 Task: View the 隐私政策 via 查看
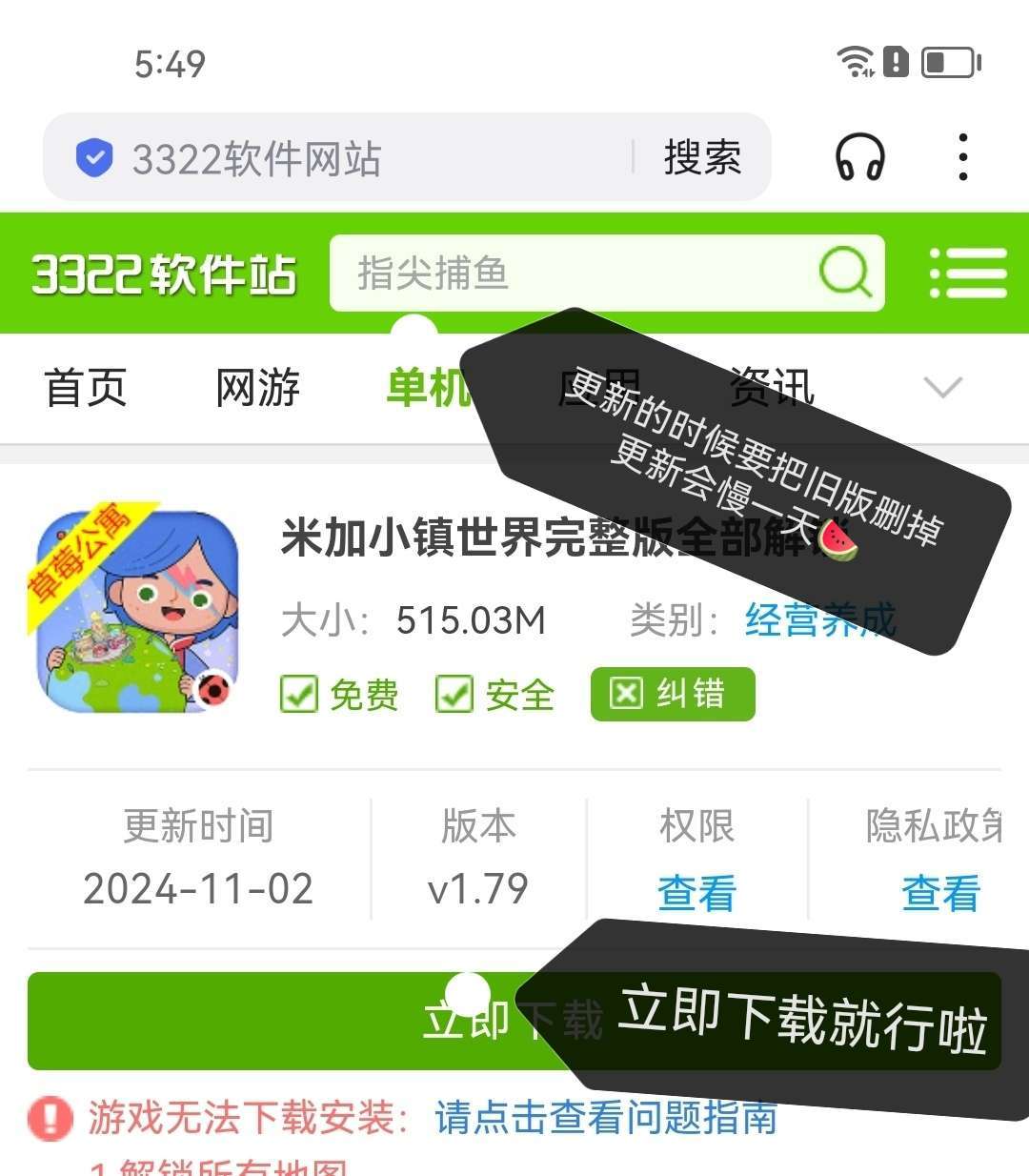[x=940, y=894]
